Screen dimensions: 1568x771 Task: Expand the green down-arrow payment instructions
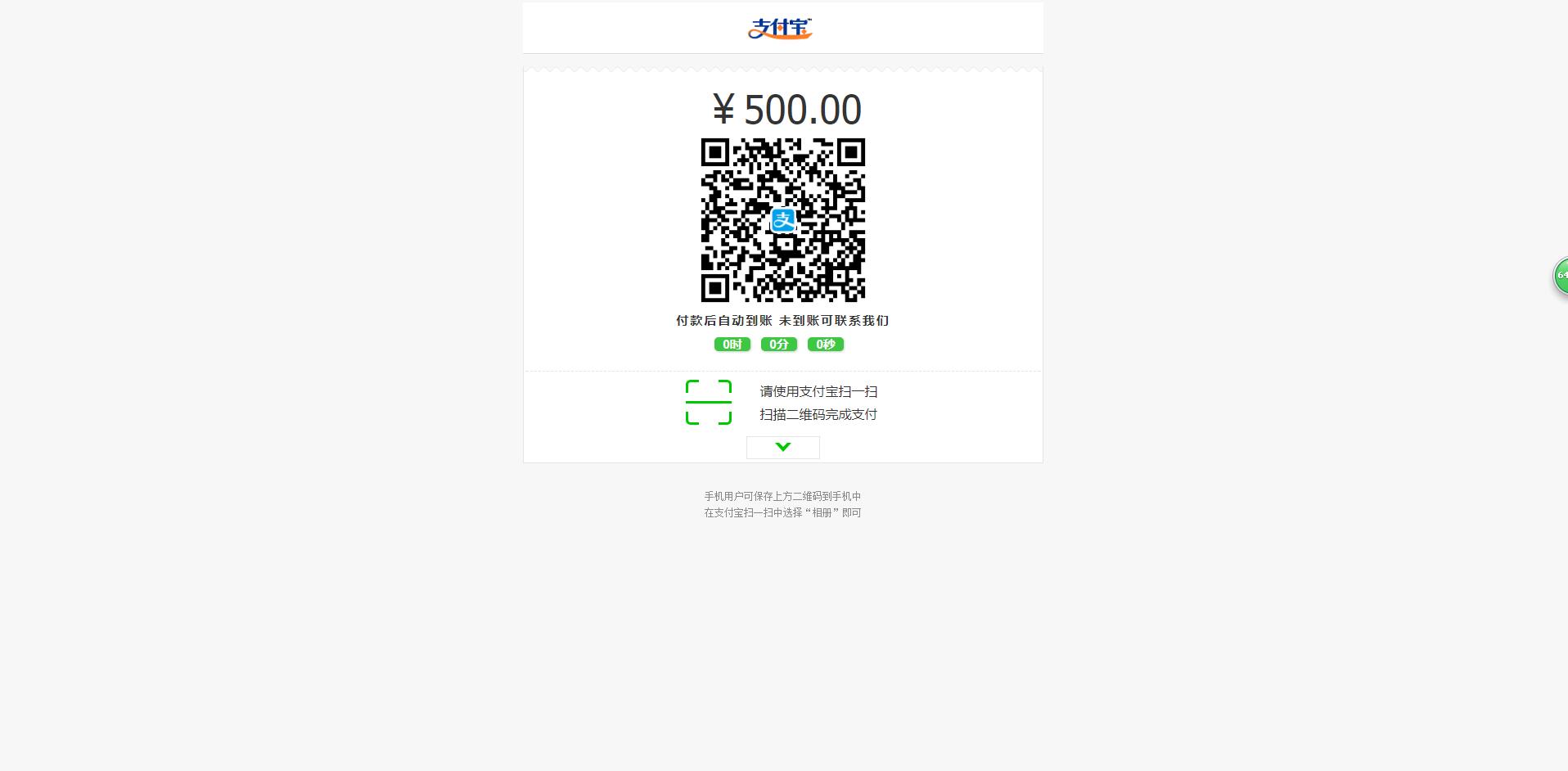point(782,447)
